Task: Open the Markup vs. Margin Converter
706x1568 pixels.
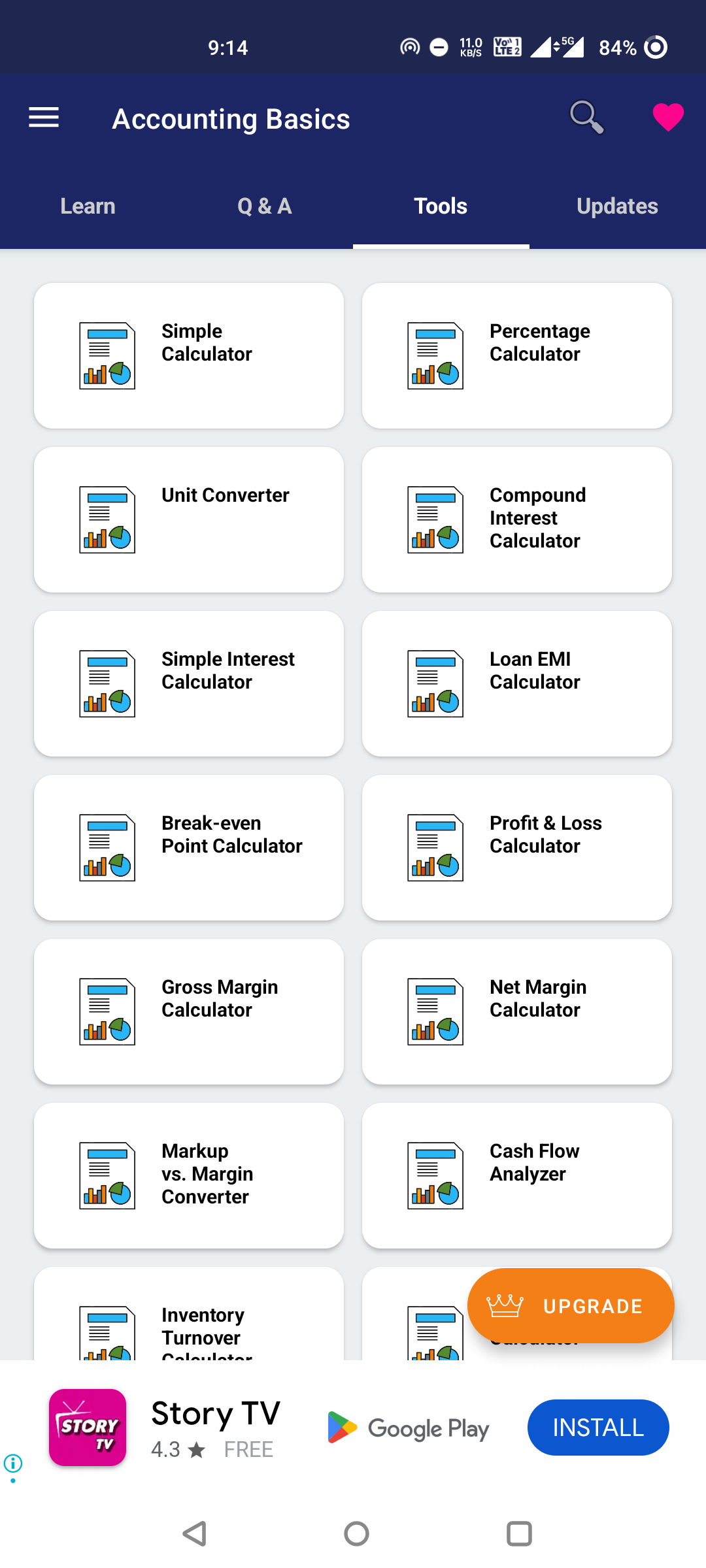Action: click(188, 1175)
